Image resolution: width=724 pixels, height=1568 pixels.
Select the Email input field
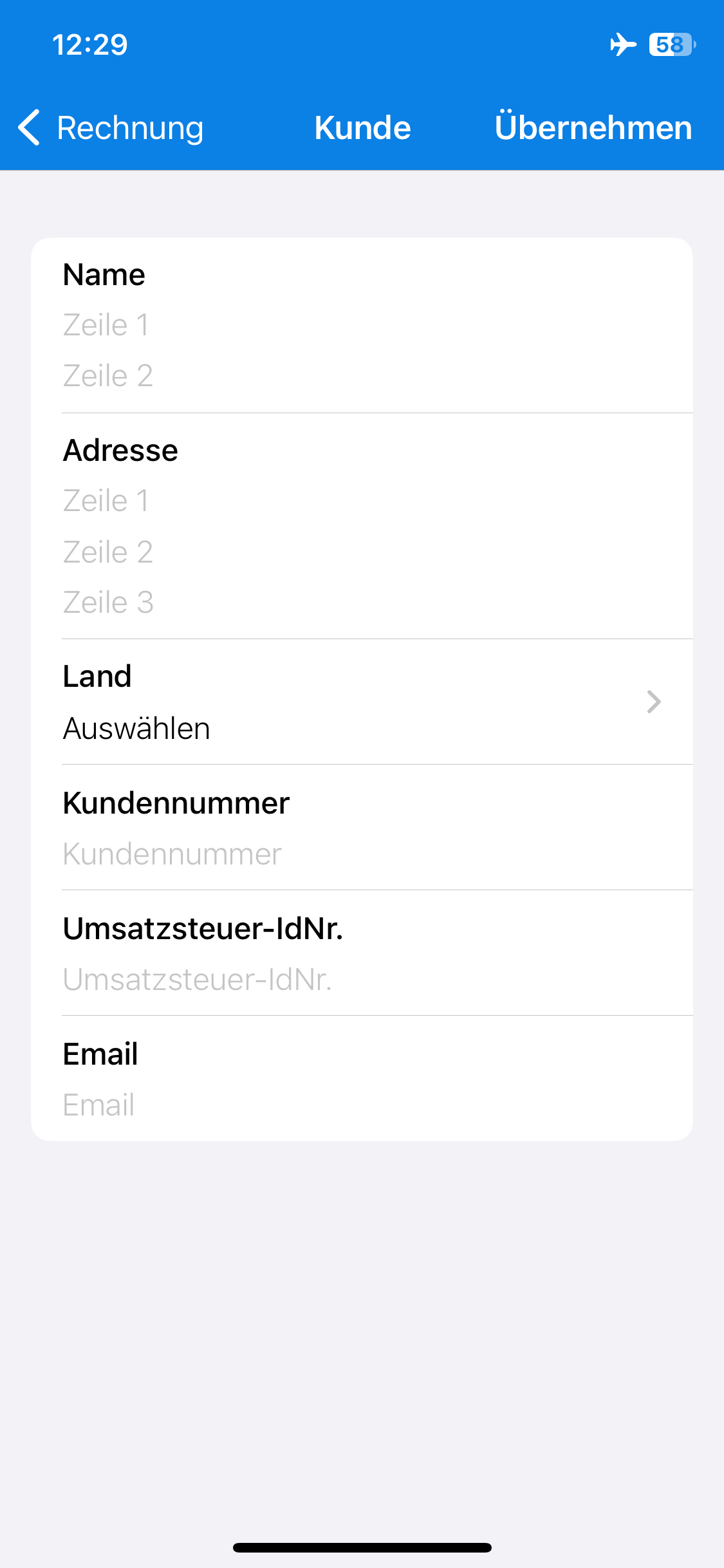point(360,1105)
